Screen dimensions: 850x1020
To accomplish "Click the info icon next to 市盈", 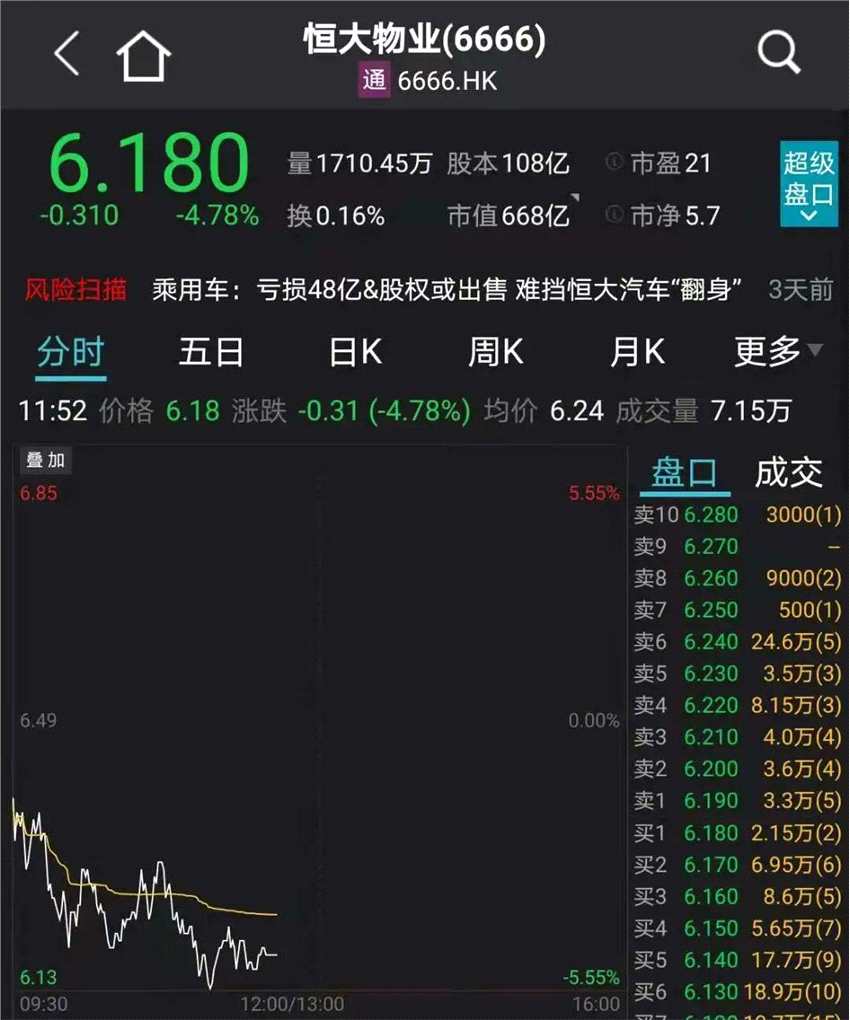I will (x=613, y=162).
